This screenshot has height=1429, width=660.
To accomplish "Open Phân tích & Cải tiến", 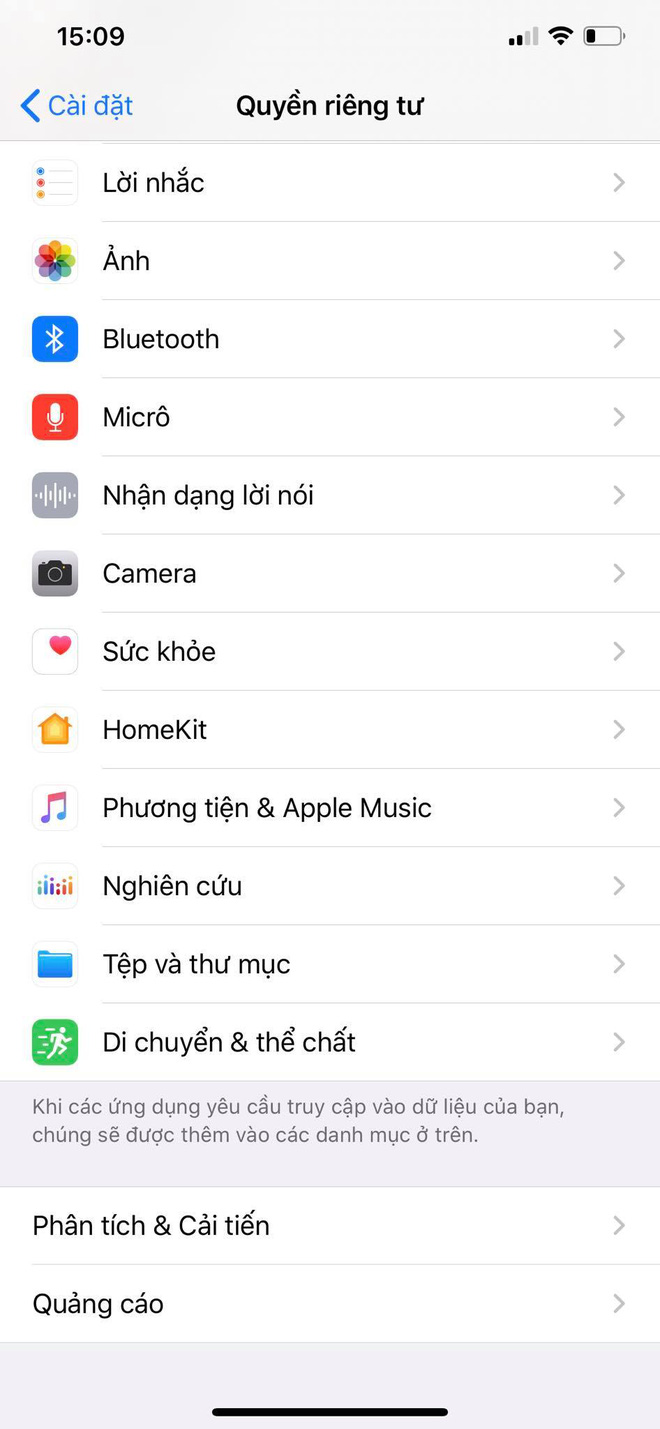I will 330,1225.
